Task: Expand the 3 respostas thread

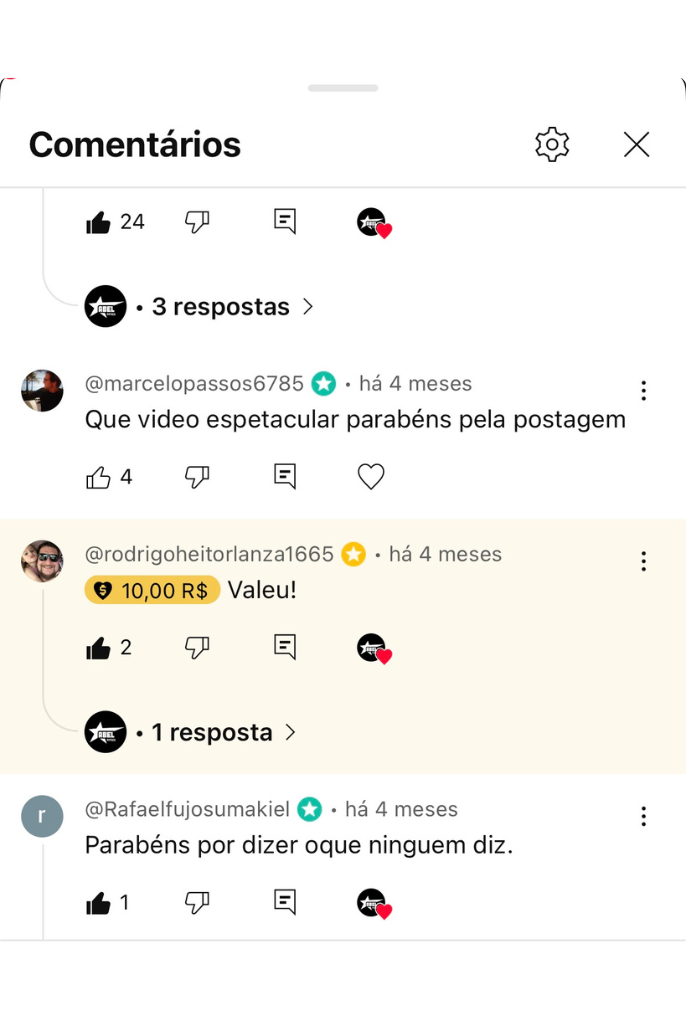Action: [221, 307]
